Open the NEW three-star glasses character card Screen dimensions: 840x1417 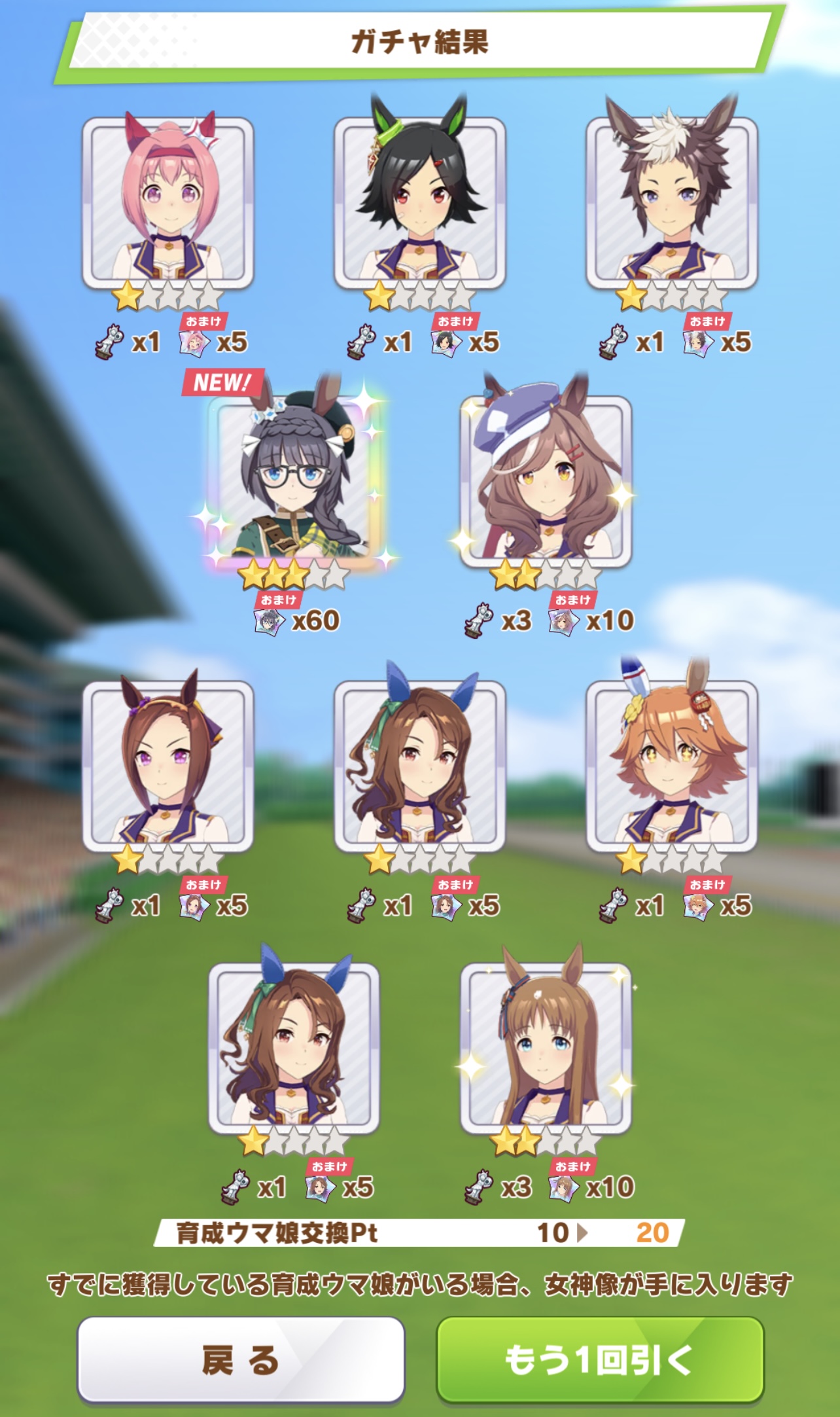click(x=294, y=479)
